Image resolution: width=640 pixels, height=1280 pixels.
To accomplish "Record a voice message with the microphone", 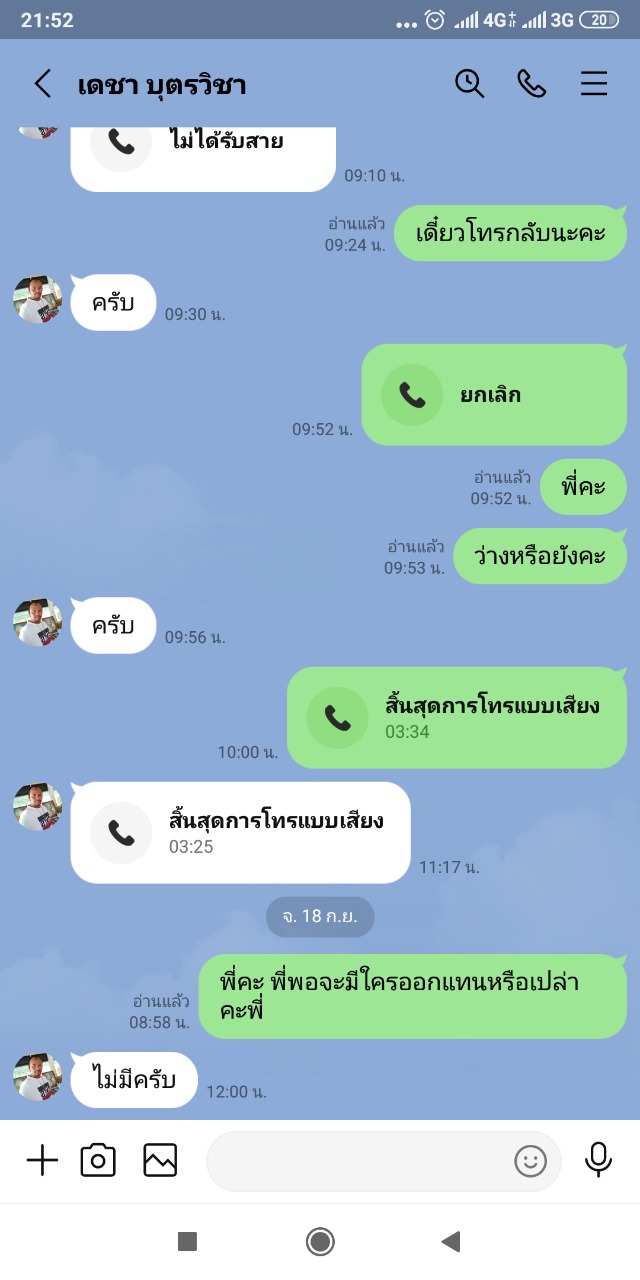I will point(598,1160).
